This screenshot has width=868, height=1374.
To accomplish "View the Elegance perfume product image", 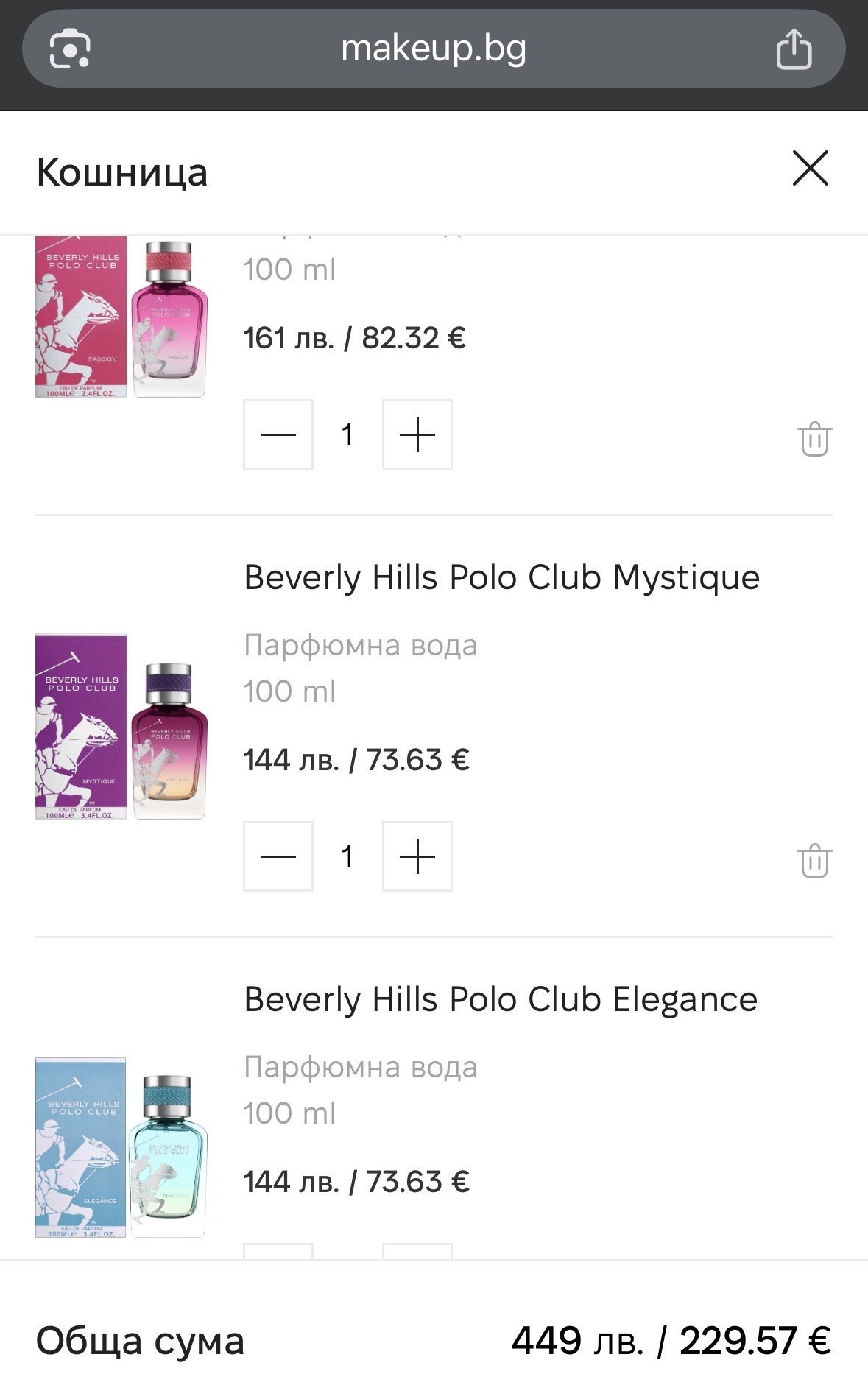I will coord(121,1147).
